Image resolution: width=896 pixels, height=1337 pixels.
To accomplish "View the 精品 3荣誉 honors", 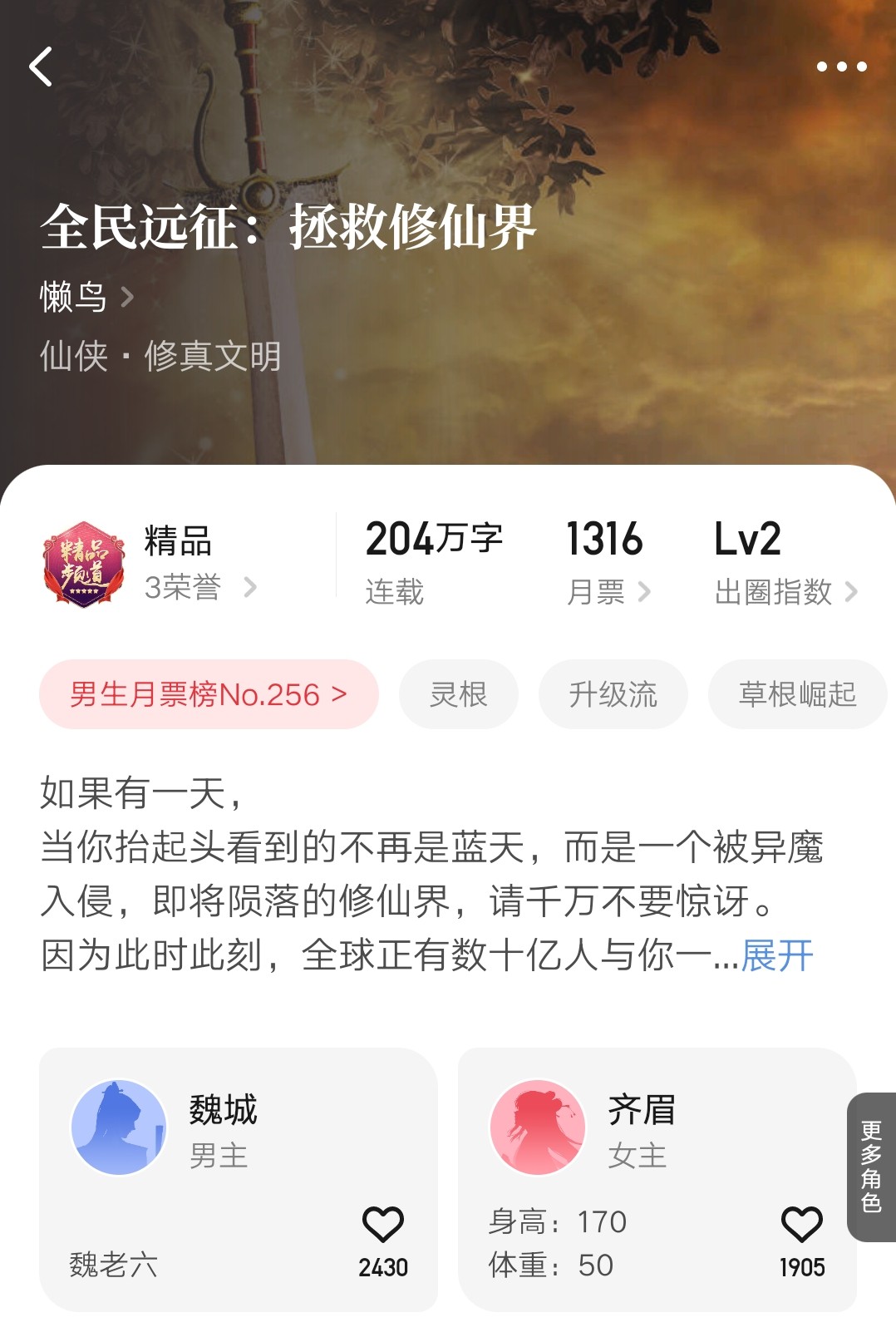I will (x=199, y=564).
